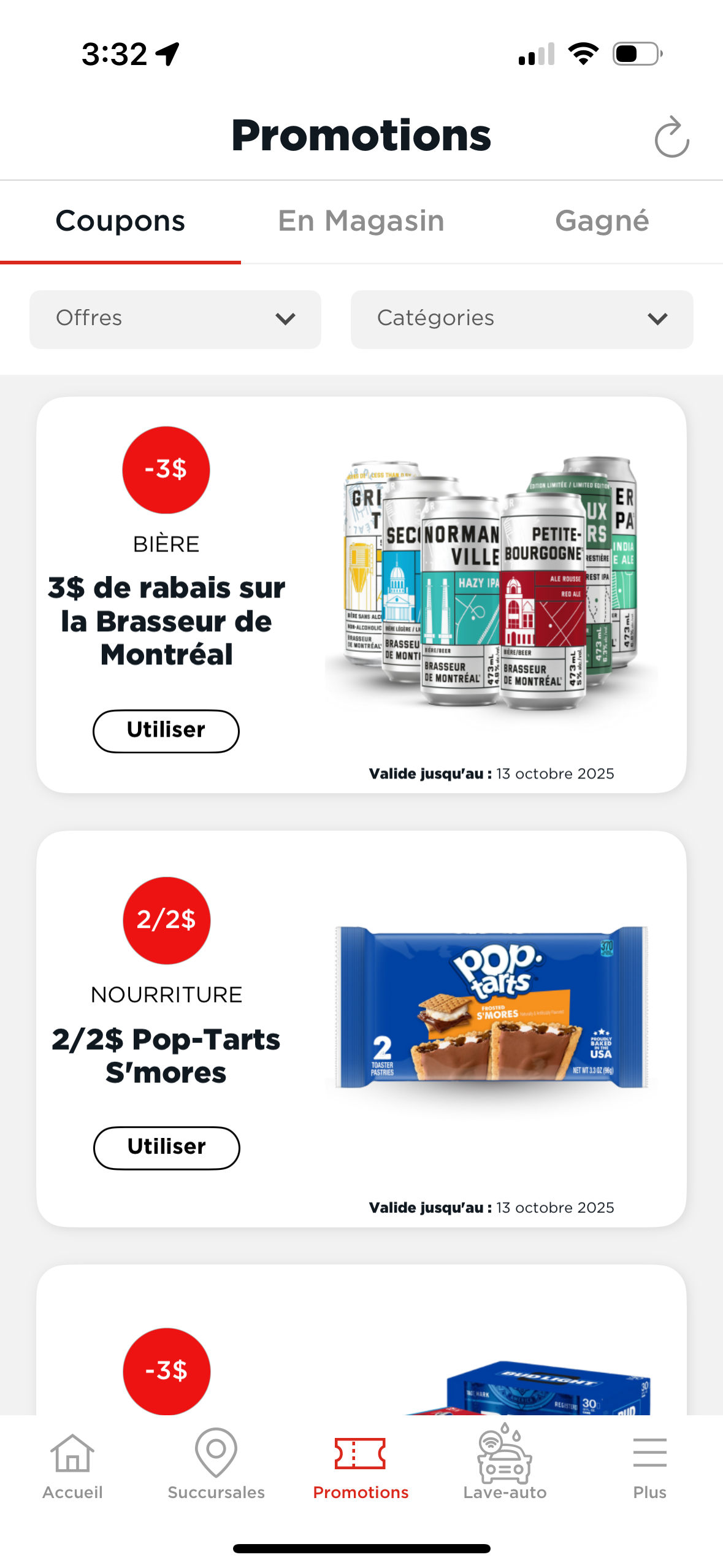Viewport: 723px width, 1568px height.
Task: Refresh the promotions list
Action: (671, 137)
